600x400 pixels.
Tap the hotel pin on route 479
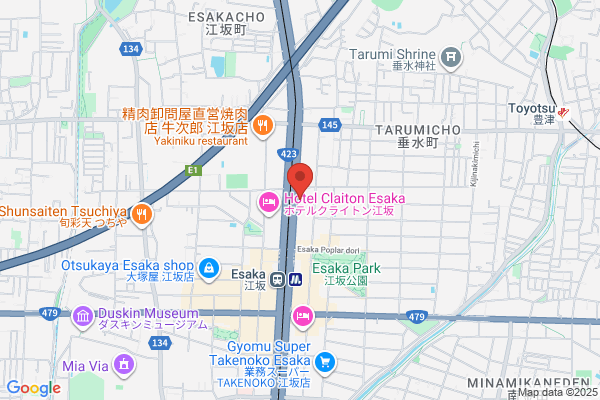(x=303, y=317)
